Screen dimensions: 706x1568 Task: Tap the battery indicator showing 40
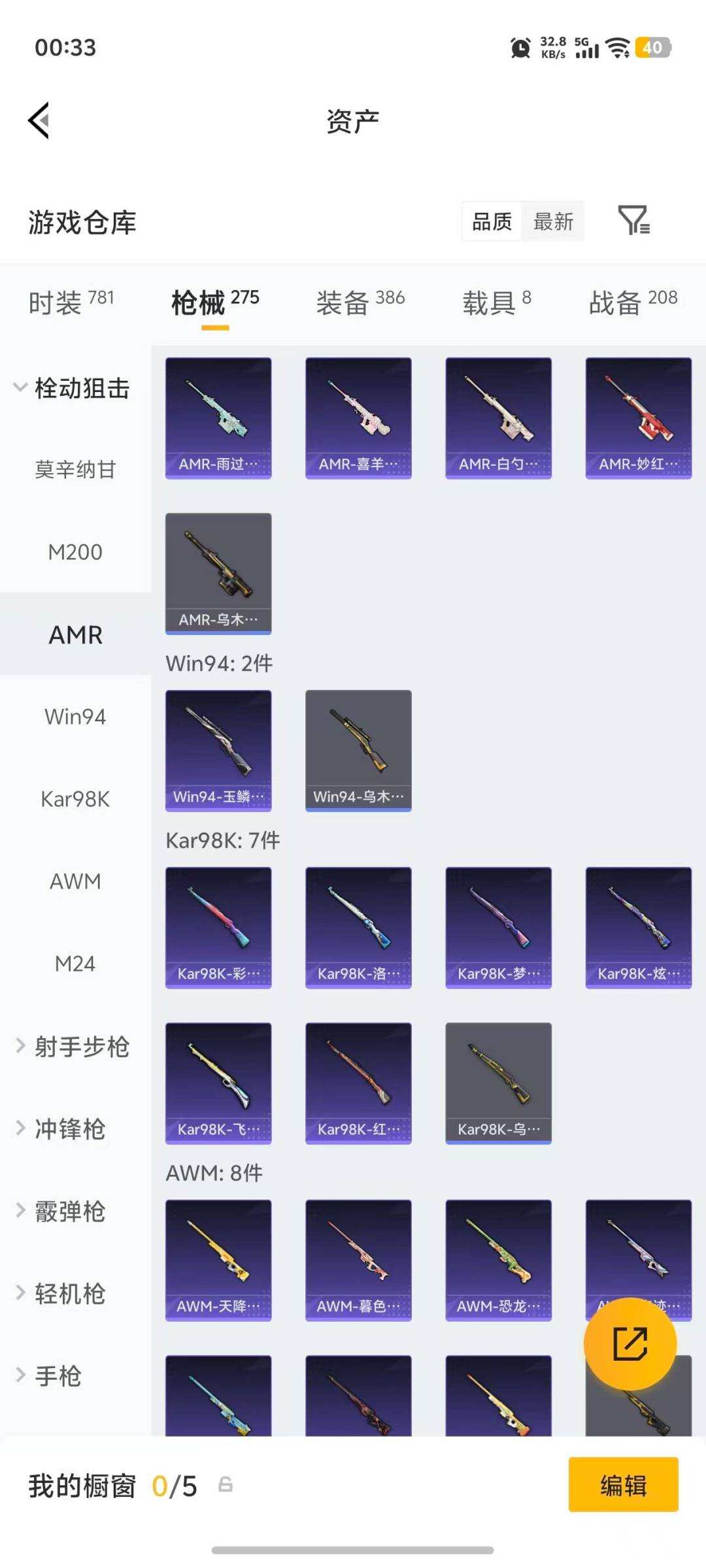coord(652,47)
